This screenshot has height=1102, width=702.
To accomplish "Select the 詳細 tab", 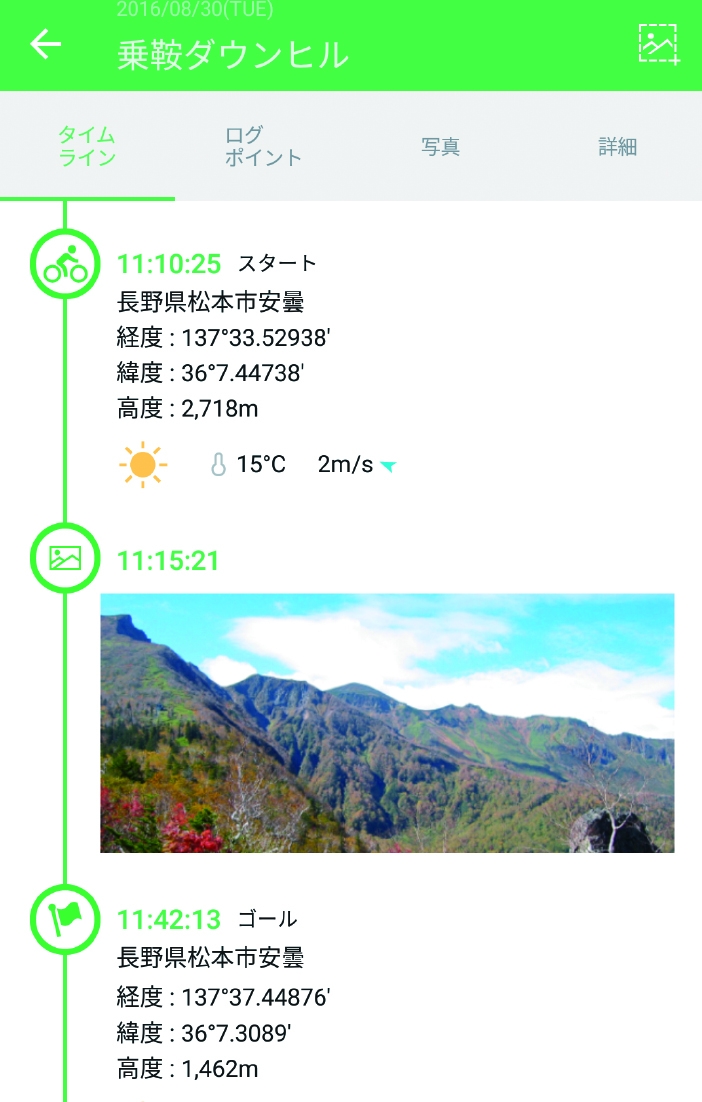I will pos(617,147).
